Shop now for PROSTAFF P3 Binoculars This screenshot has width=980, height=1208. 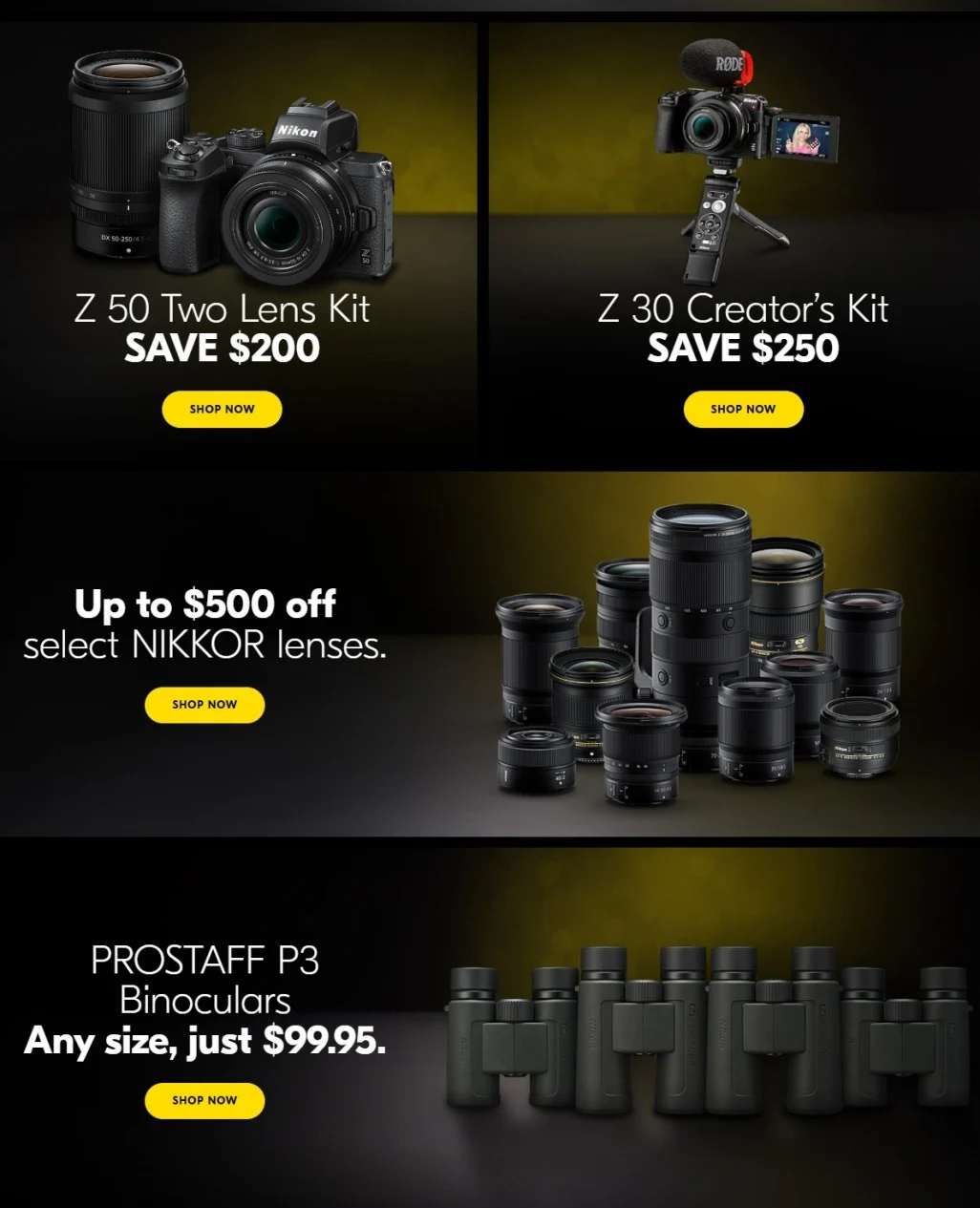click(204, 1100)
